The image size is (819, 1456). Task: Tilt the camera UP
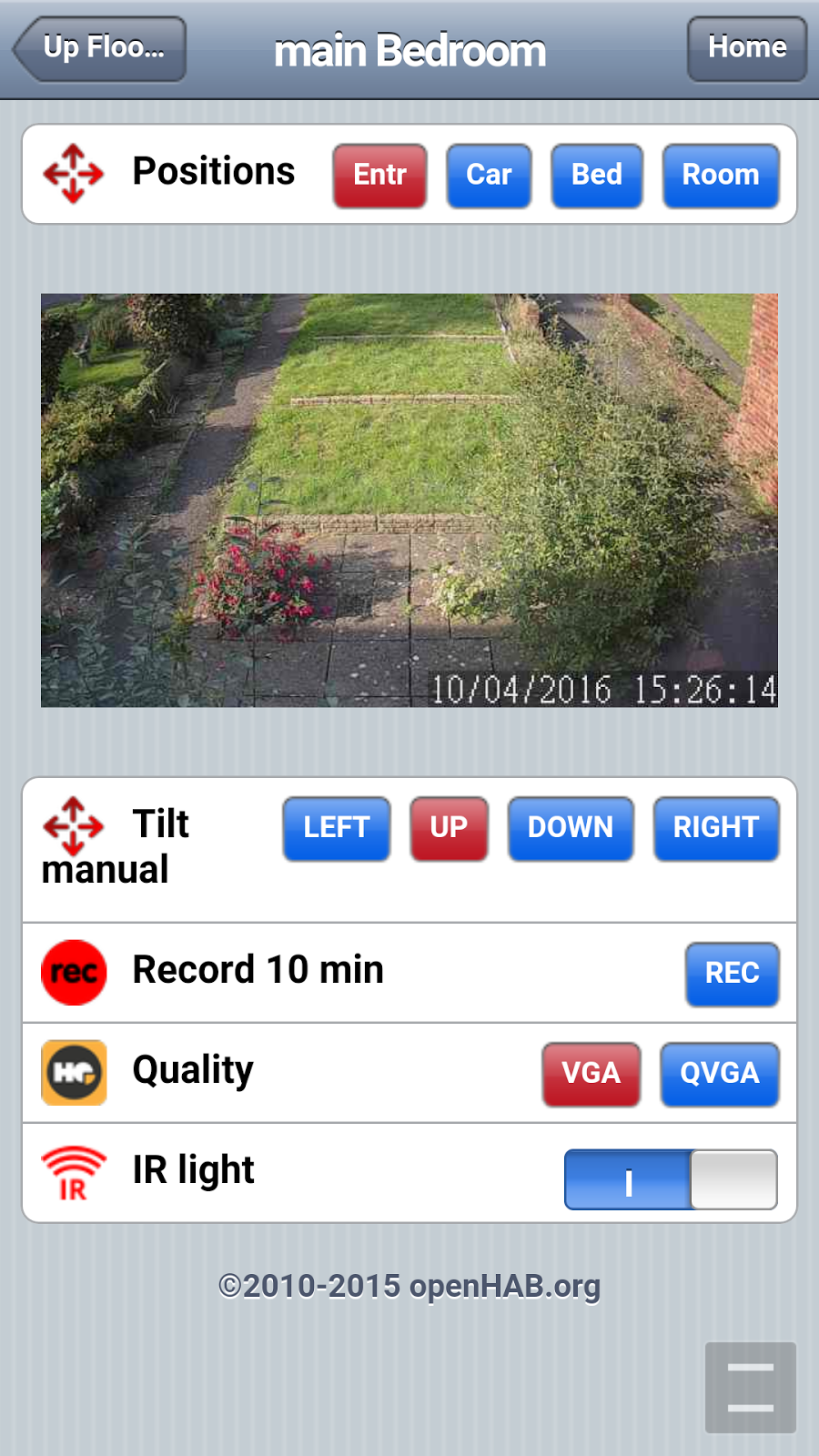tap(449, 828)
